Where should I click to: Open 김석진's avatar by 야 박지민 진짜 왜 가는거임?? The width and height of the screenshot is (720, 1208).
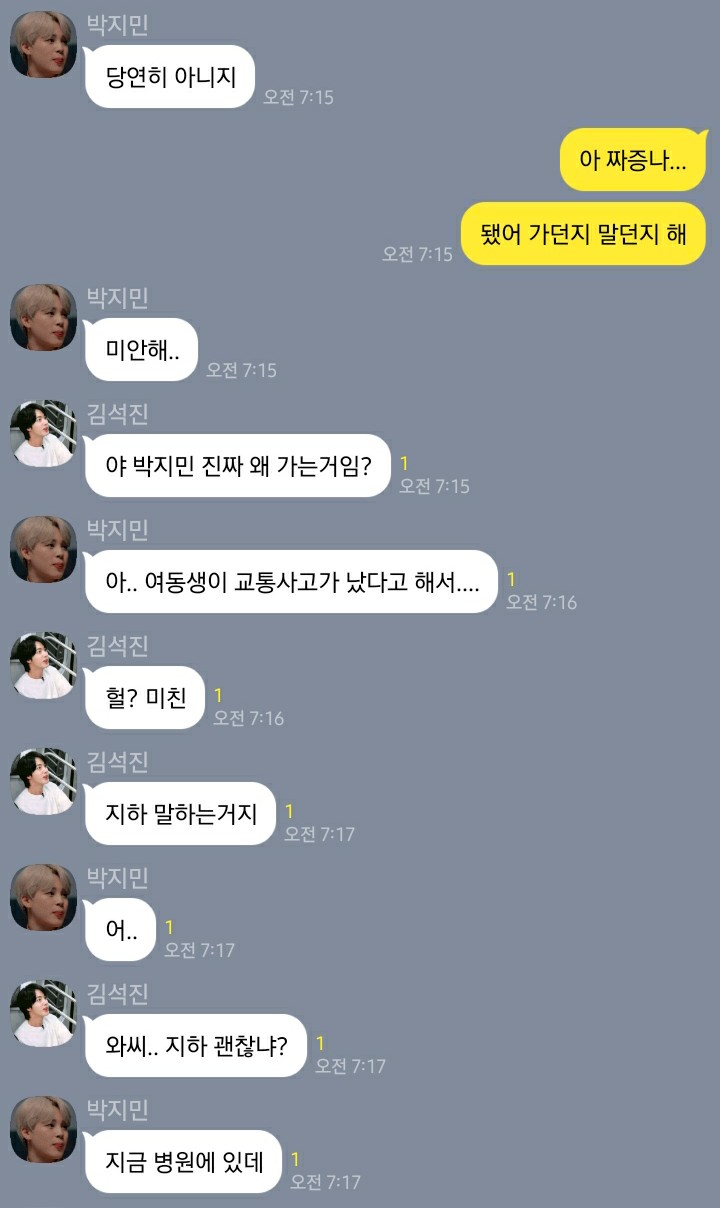point(43,433)
